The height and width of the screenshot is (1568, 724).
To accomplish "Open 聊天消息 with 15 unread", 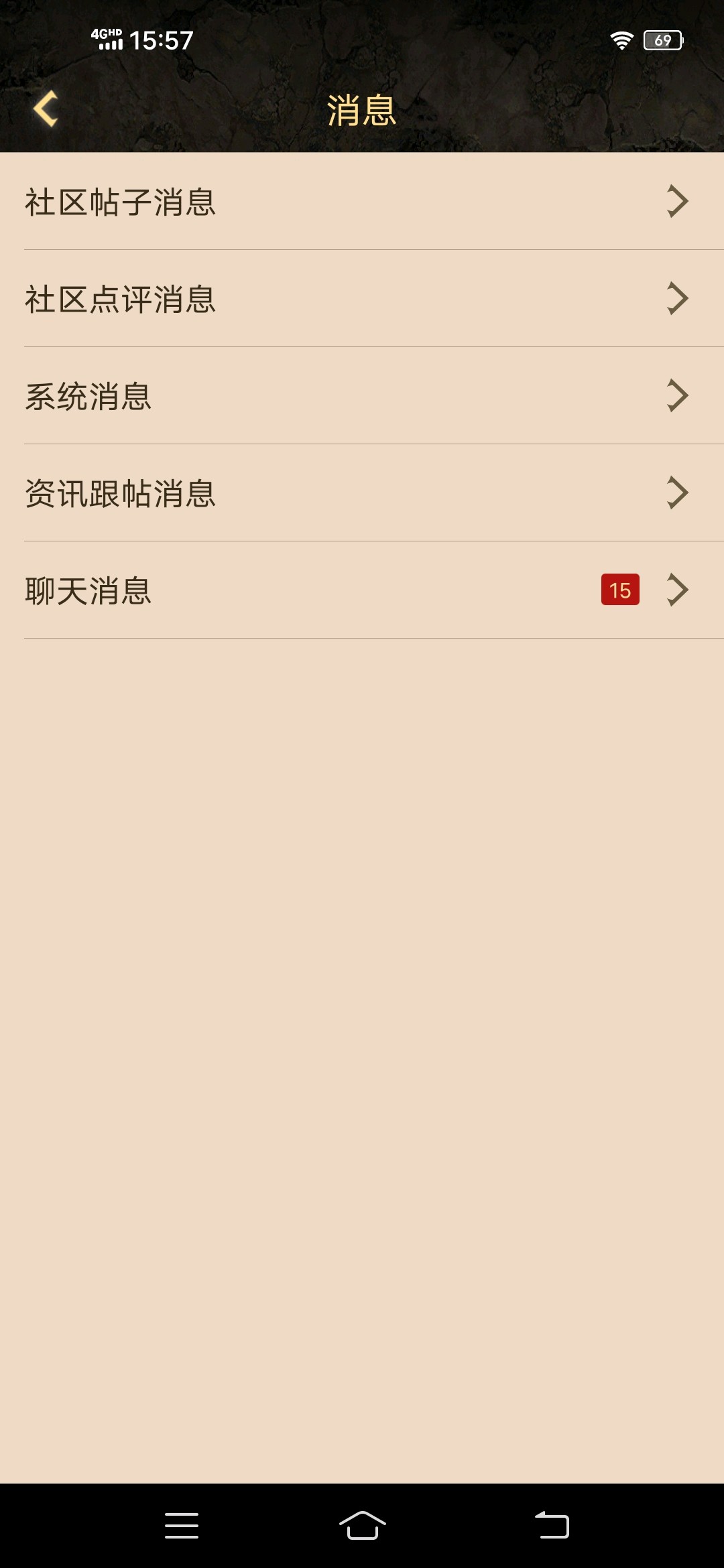I will point(362,590).
